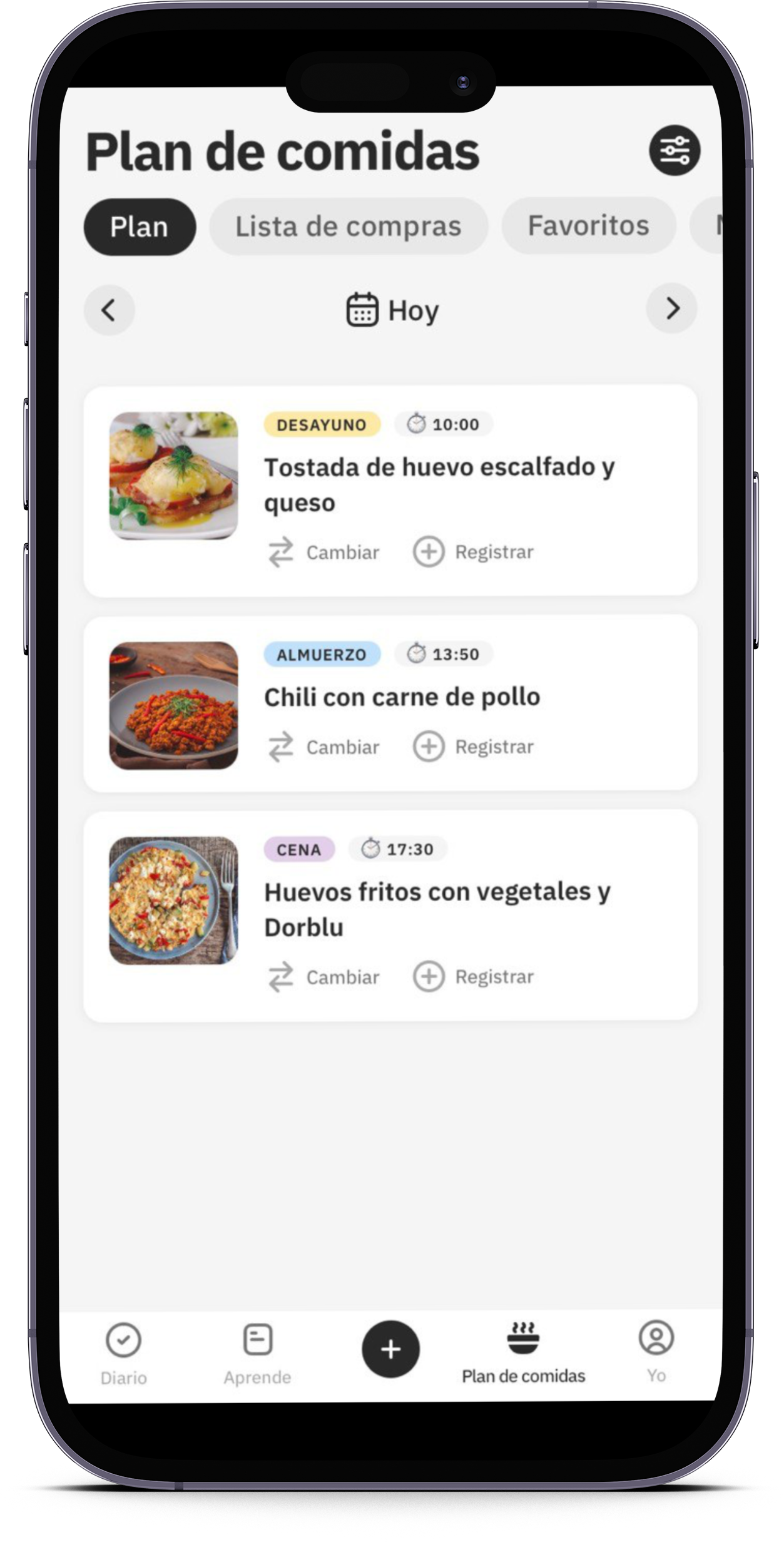Open the Tostada de huevo escalfado recipe card

coord(438,484)
